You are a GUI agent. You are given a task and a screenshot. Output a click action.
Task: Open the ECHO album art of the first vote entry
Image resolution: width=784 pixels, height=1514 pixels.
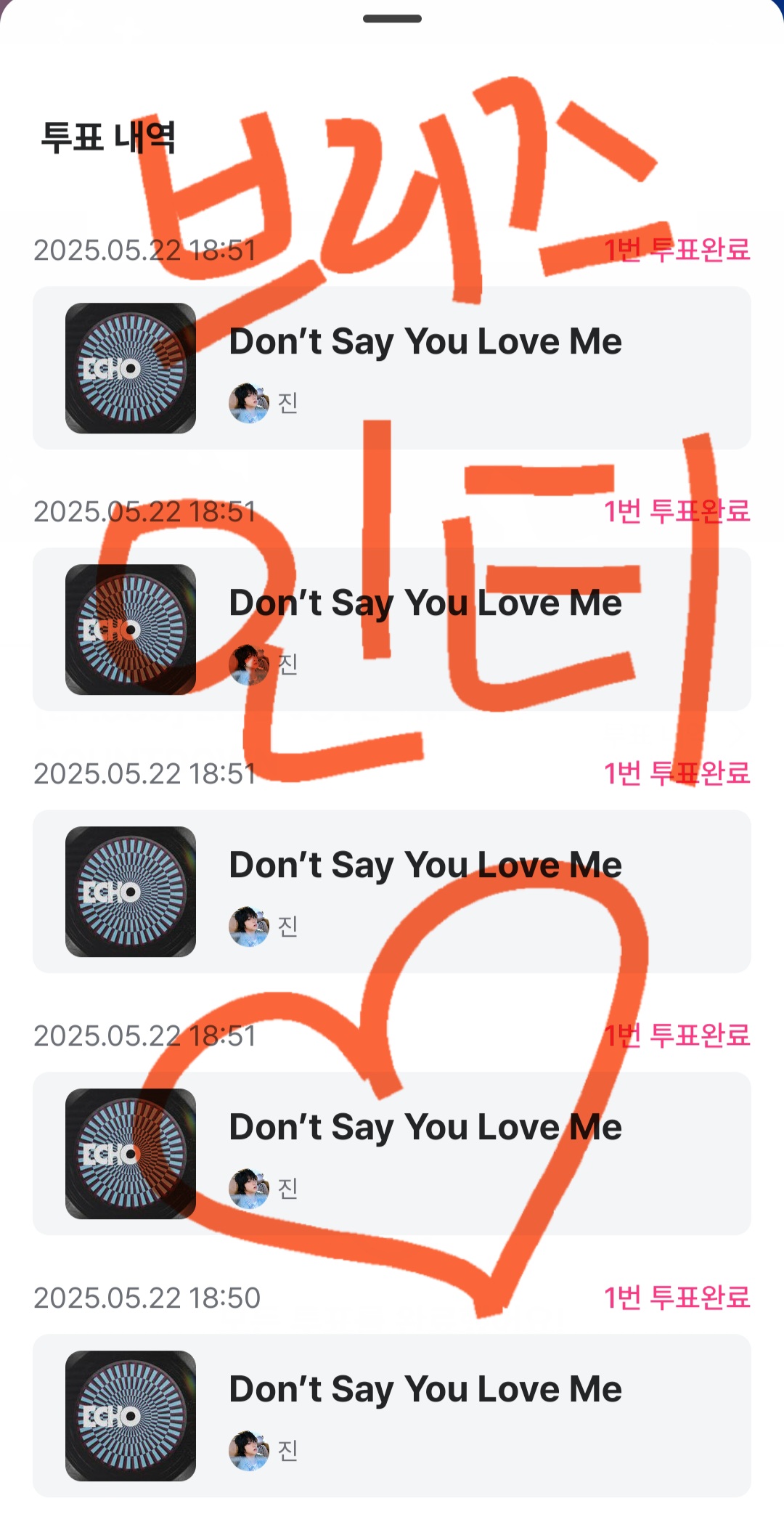pyautogui.click(x=129, y=367)
